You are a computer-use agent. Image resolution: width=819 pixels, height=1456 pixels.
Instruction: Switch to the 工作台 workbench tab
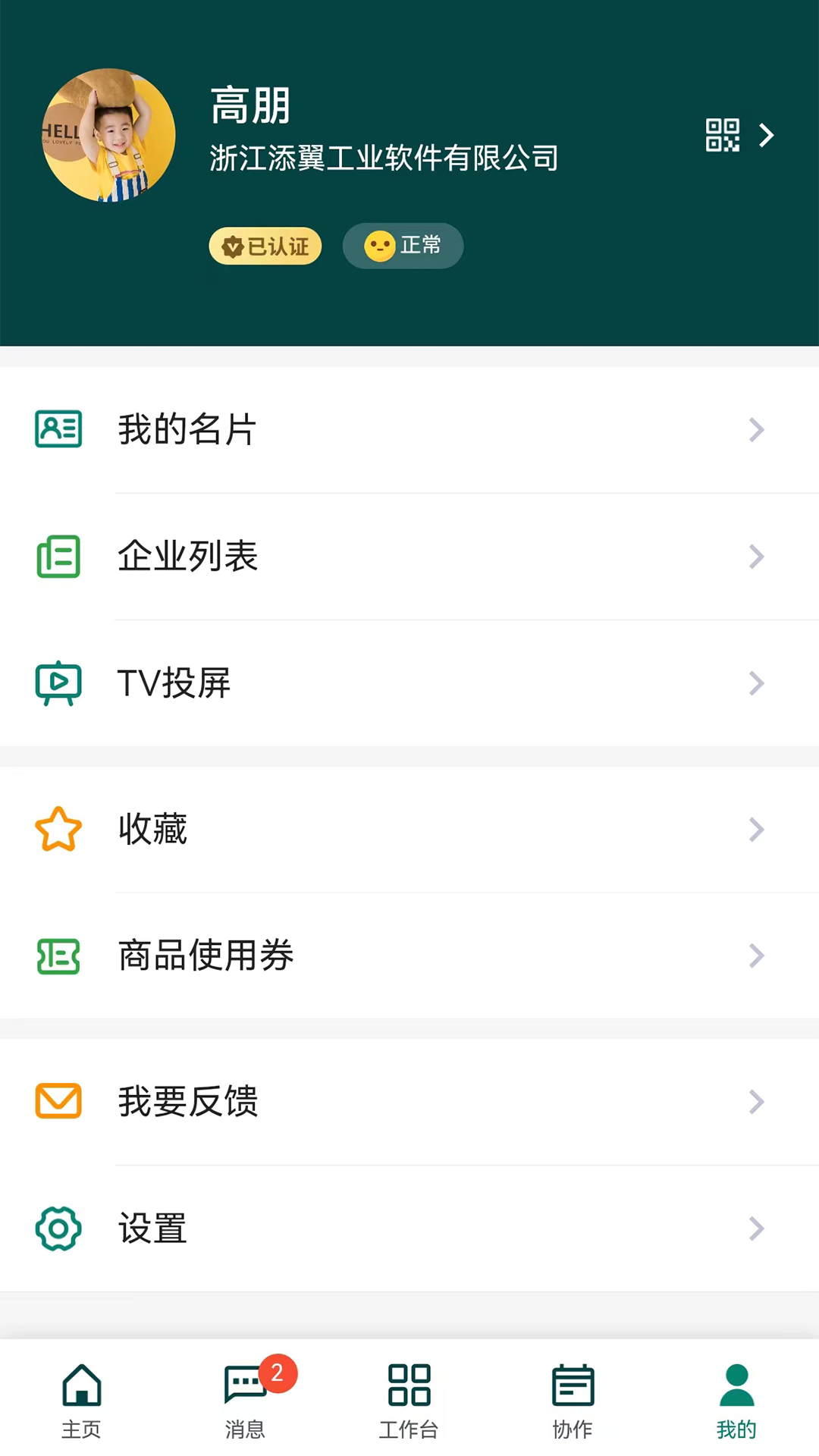tap(409, 1400)
